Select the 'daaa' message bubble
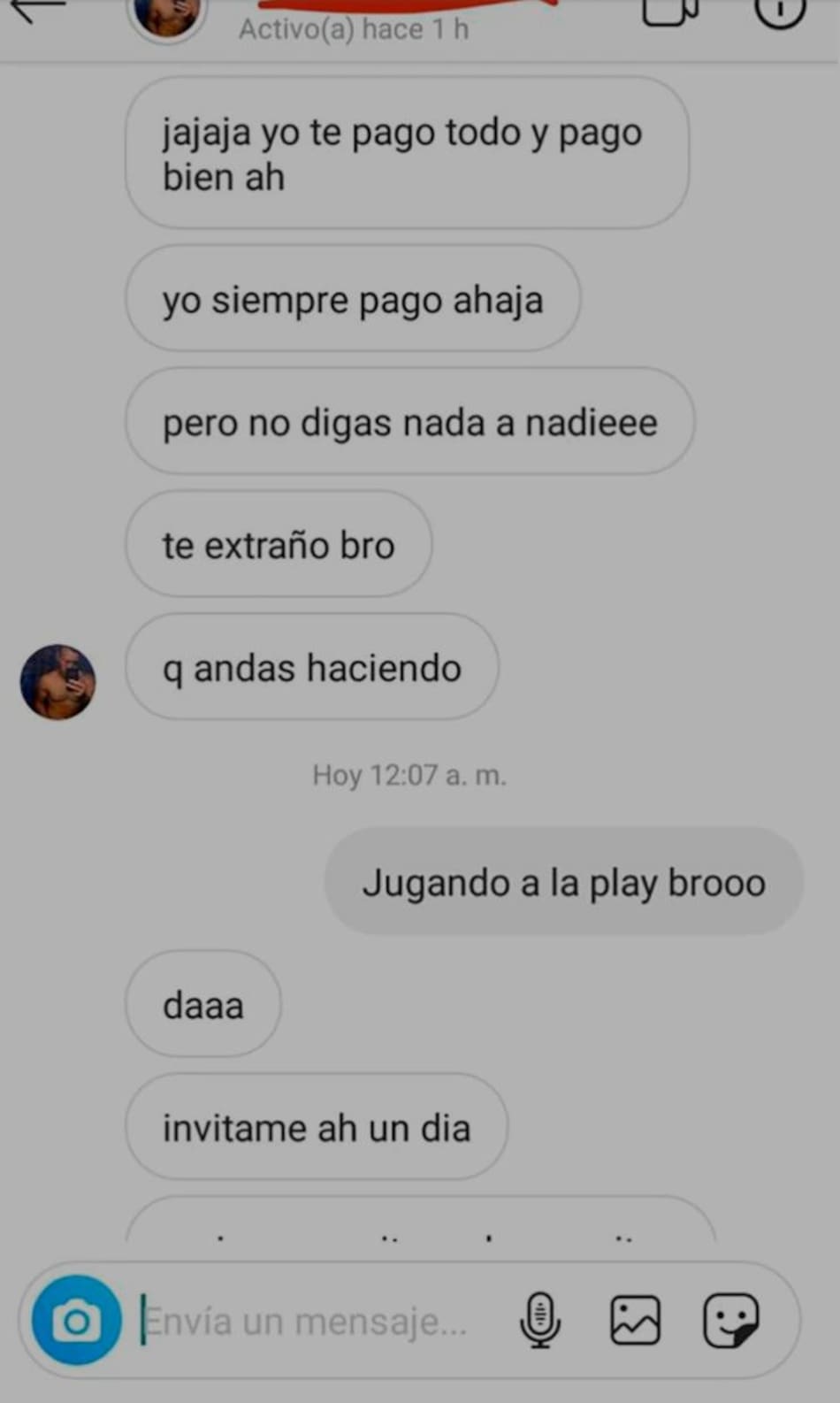The width and height of the screenshot is (840, 1403). (202, 1004)
